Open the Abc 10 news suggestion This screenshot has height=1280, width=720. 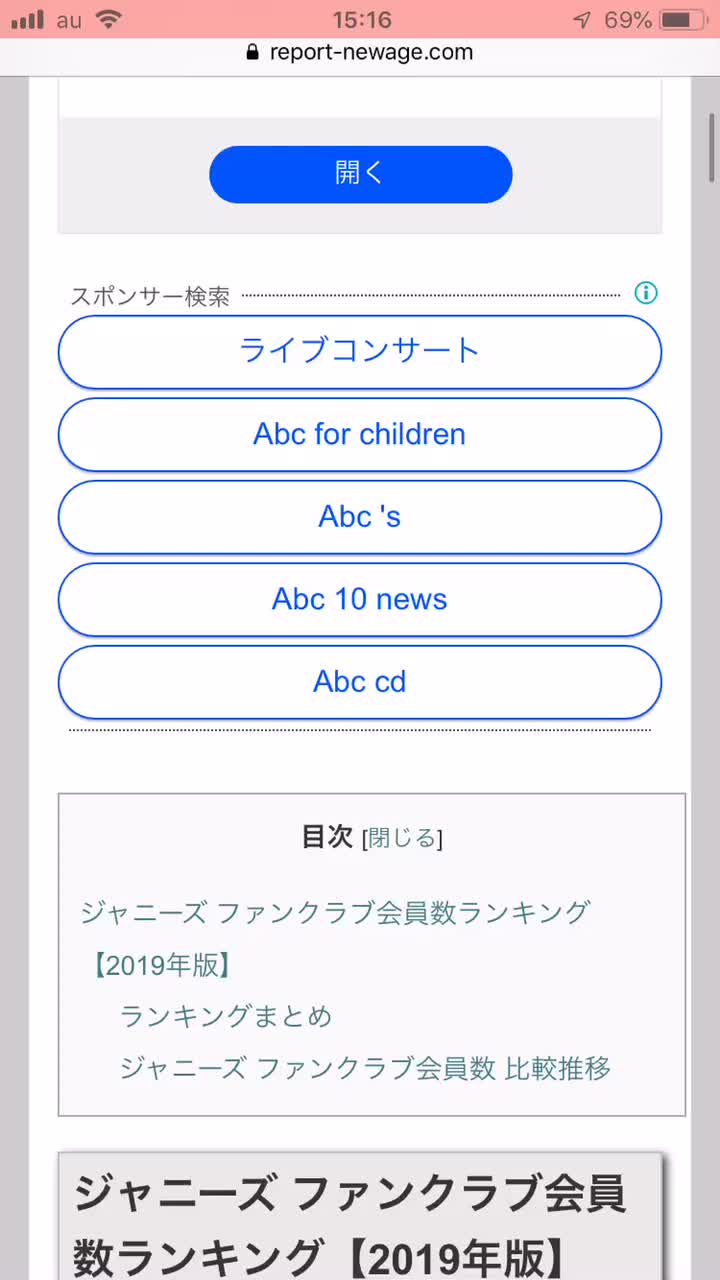tap(360, 599)
